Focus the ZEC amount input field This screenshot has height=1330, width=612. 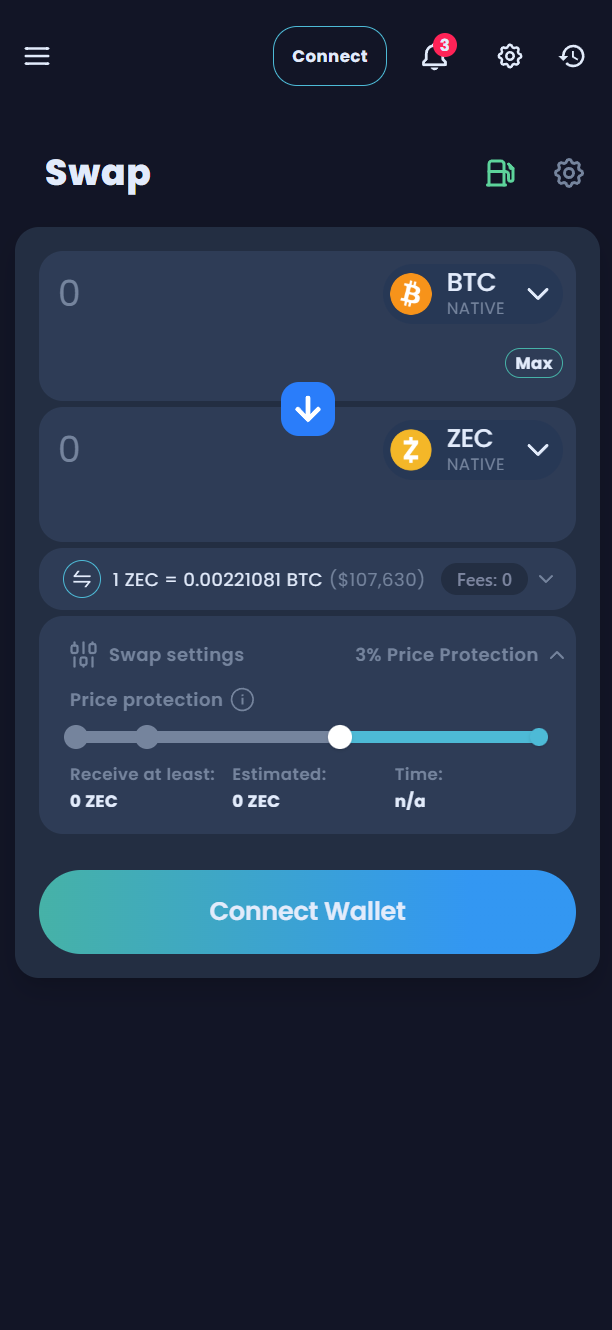(200, 449)
